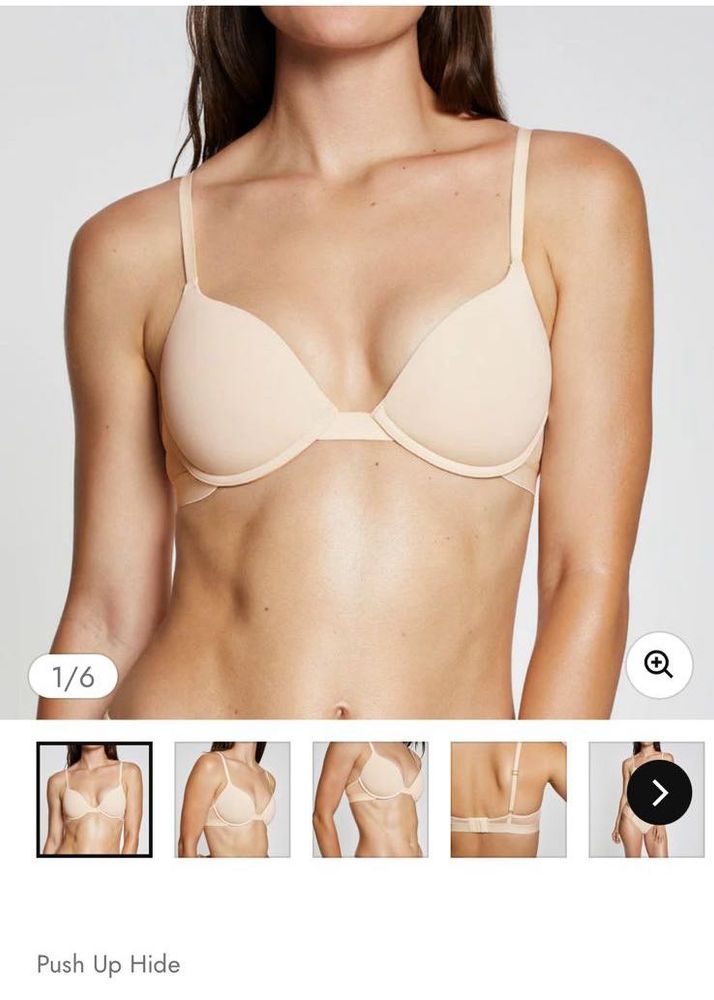The width and height of the screenshot is (714, 1000).
Task: Select the first front-view thumbnail
Action: click(94, 799)
